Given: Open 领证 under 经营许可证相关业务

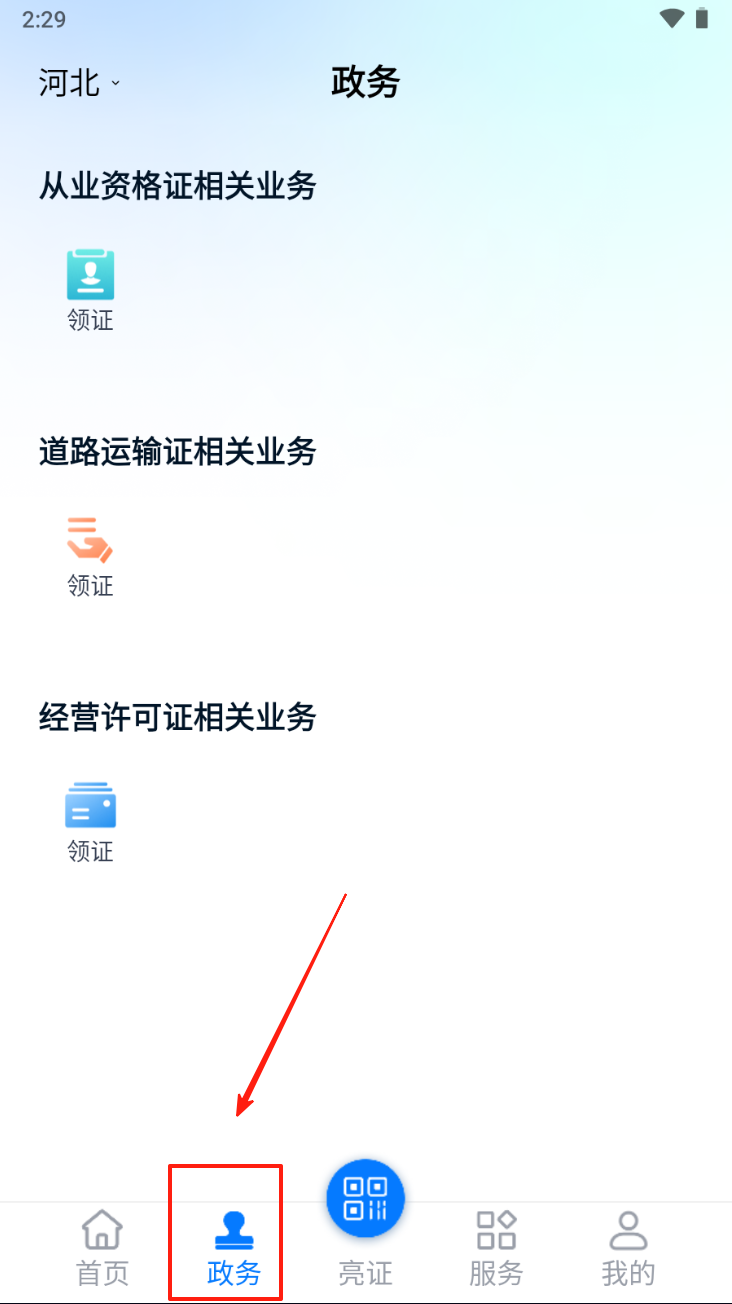Looking at the screenshot, I should (90, 821).
